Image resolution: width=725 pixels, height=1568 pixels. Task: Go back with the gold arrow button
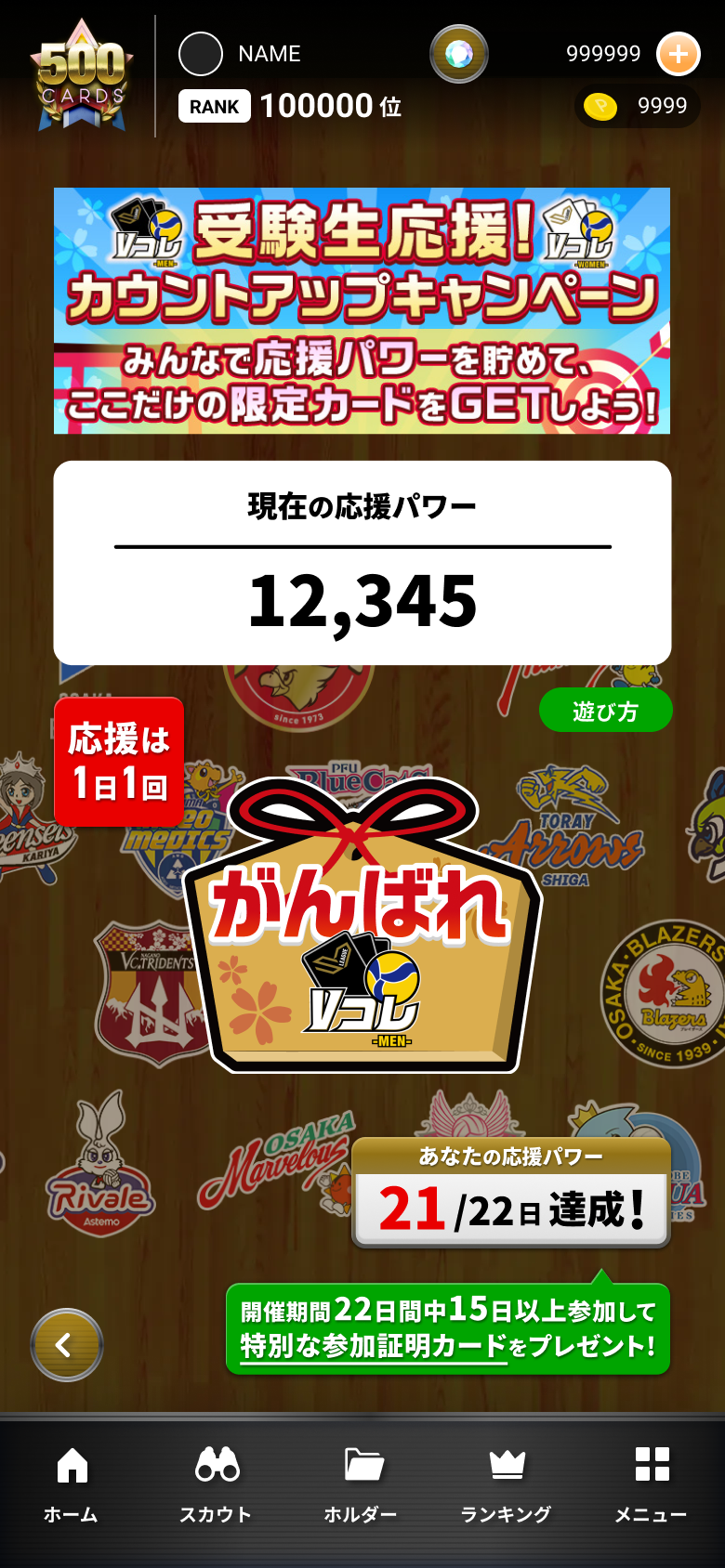(x=66, y=1344)
